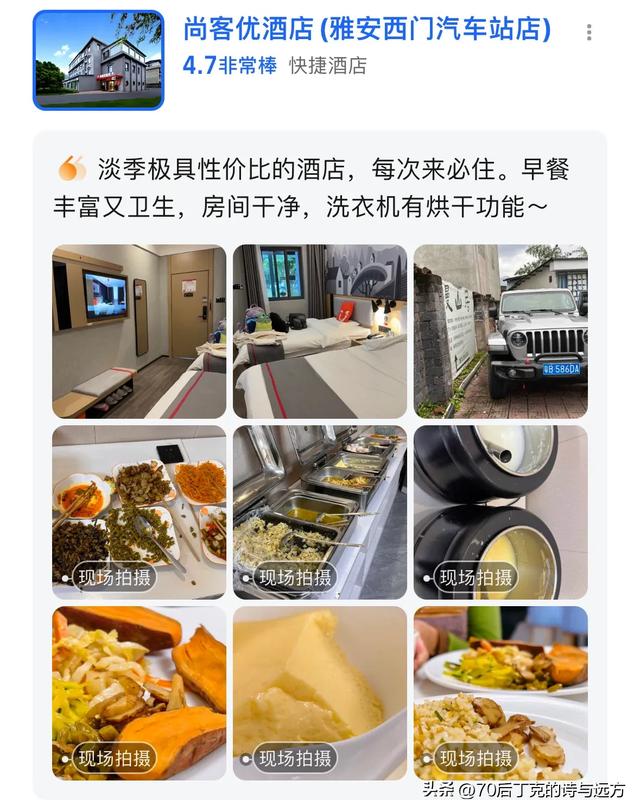Open the rice cooker pots photo
The height and width of the screenshot is (812, 640).
coord(501,512)
